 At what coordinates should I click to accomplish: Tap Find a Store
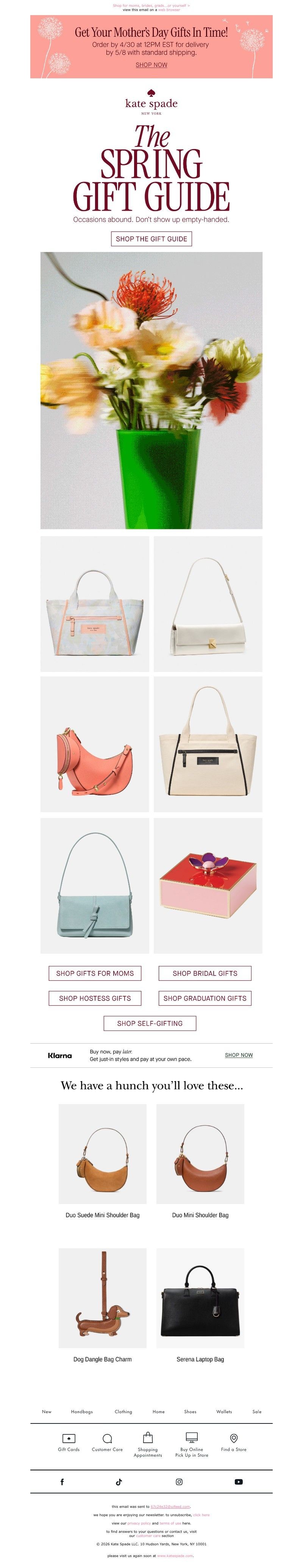coord(233,1441)
